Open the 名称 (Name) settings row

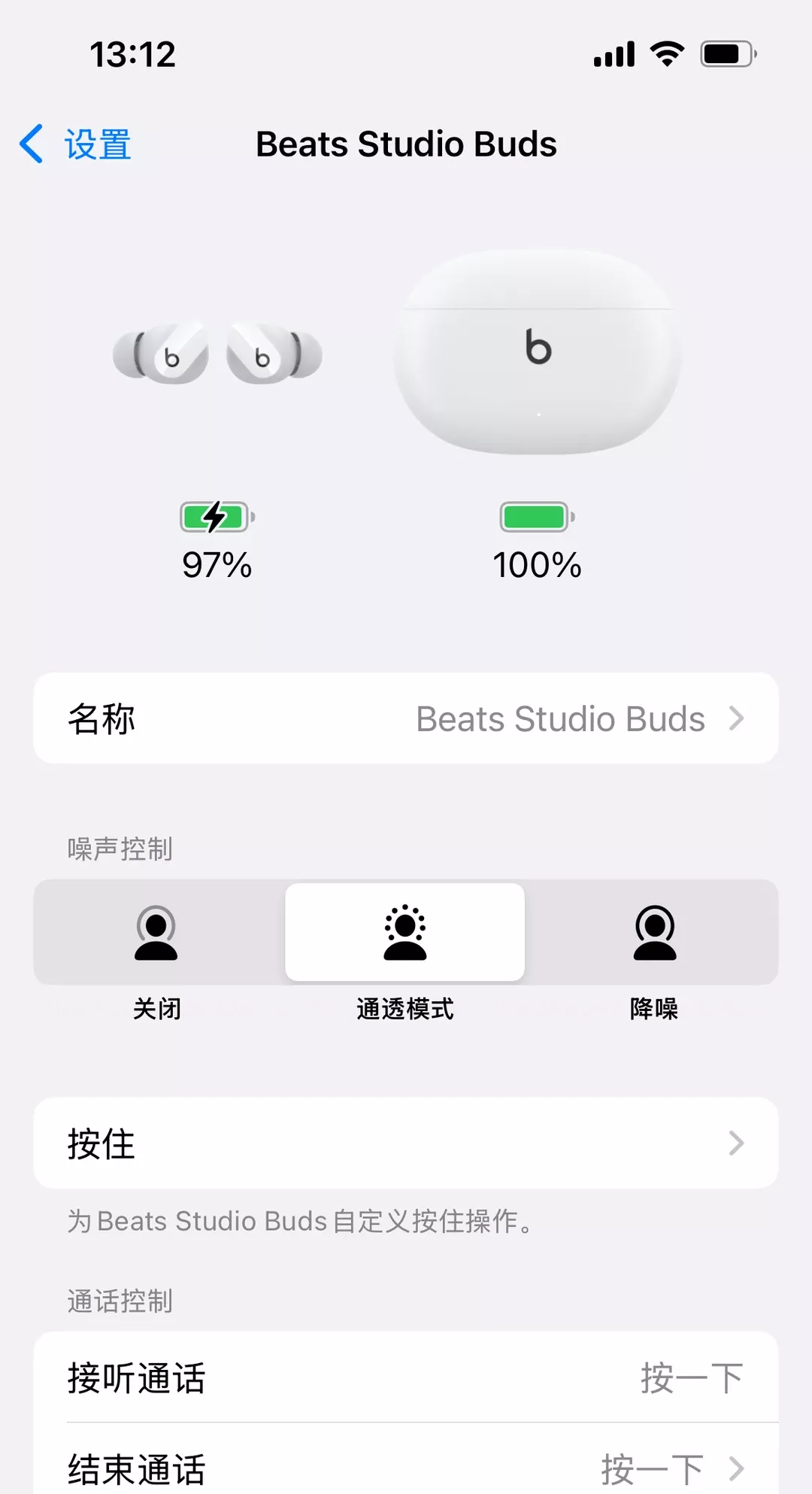pyautogui.click(x=406, y=718)
